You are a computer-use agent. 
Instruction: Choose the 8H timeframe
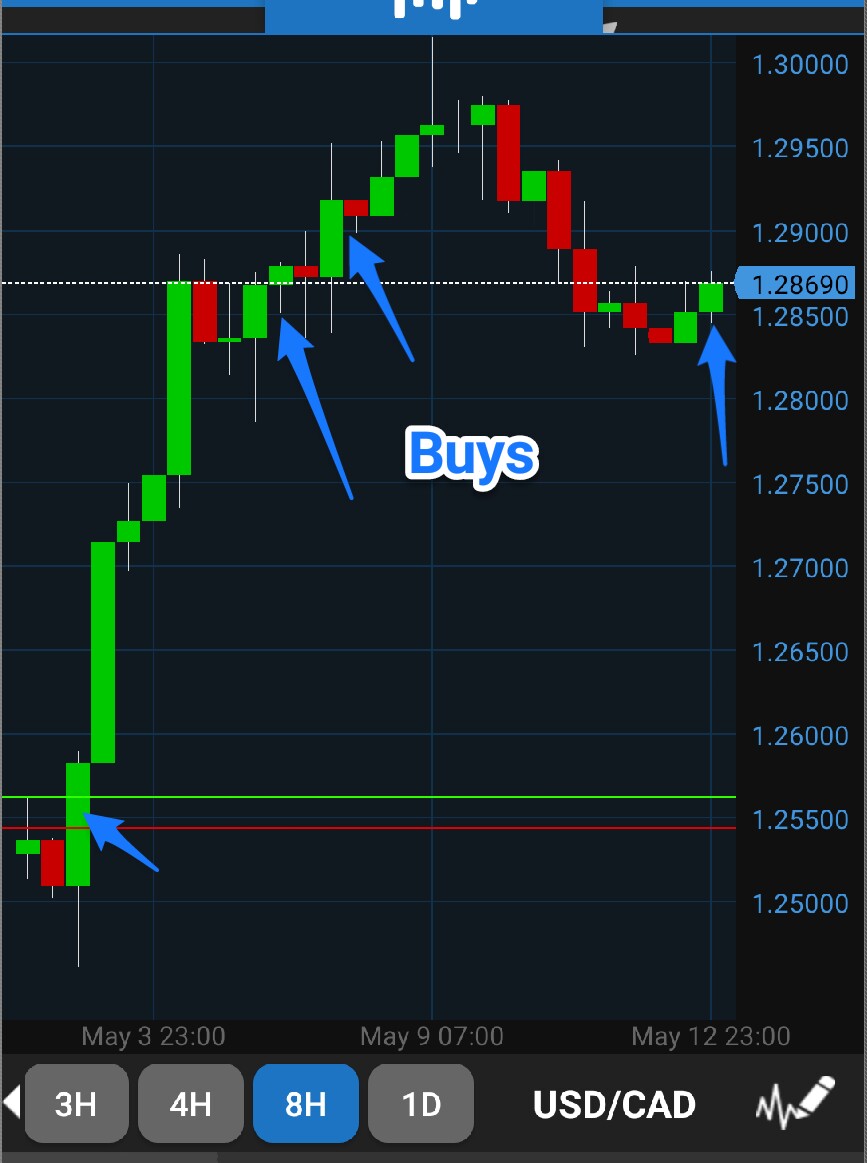tap(305, 1104)
